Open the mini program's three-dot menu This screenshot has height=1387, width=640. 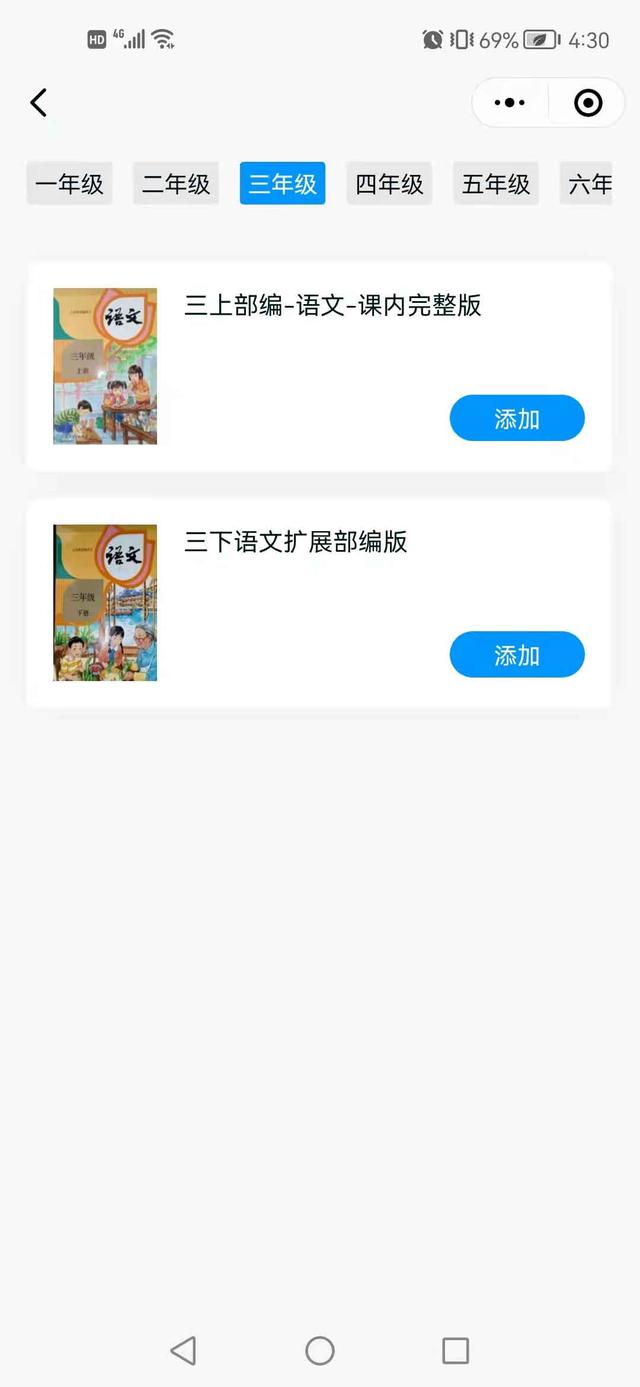510,103
